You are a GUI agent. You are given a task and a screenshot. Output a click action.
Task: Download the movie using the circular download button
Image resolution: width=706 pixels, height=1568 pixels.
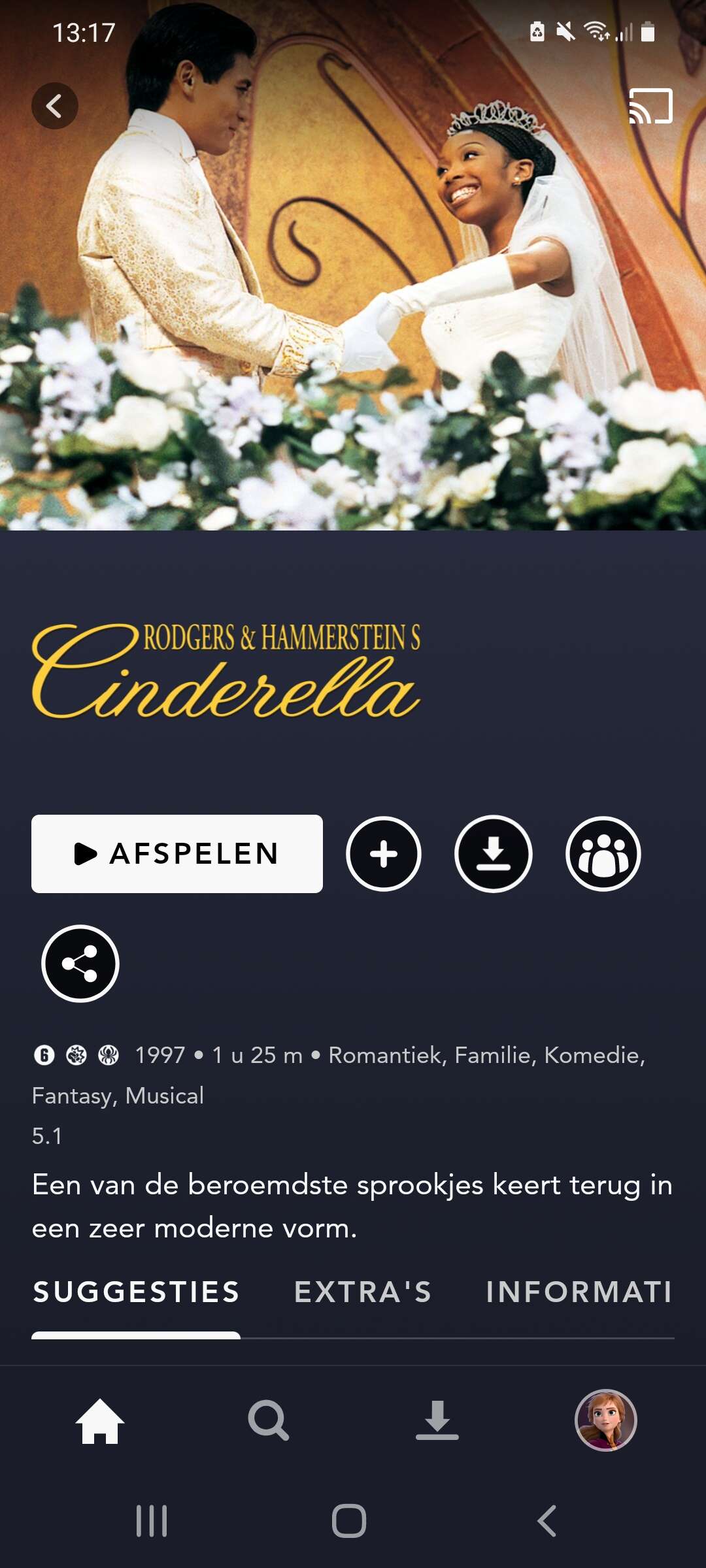click(x=494, y=853)
